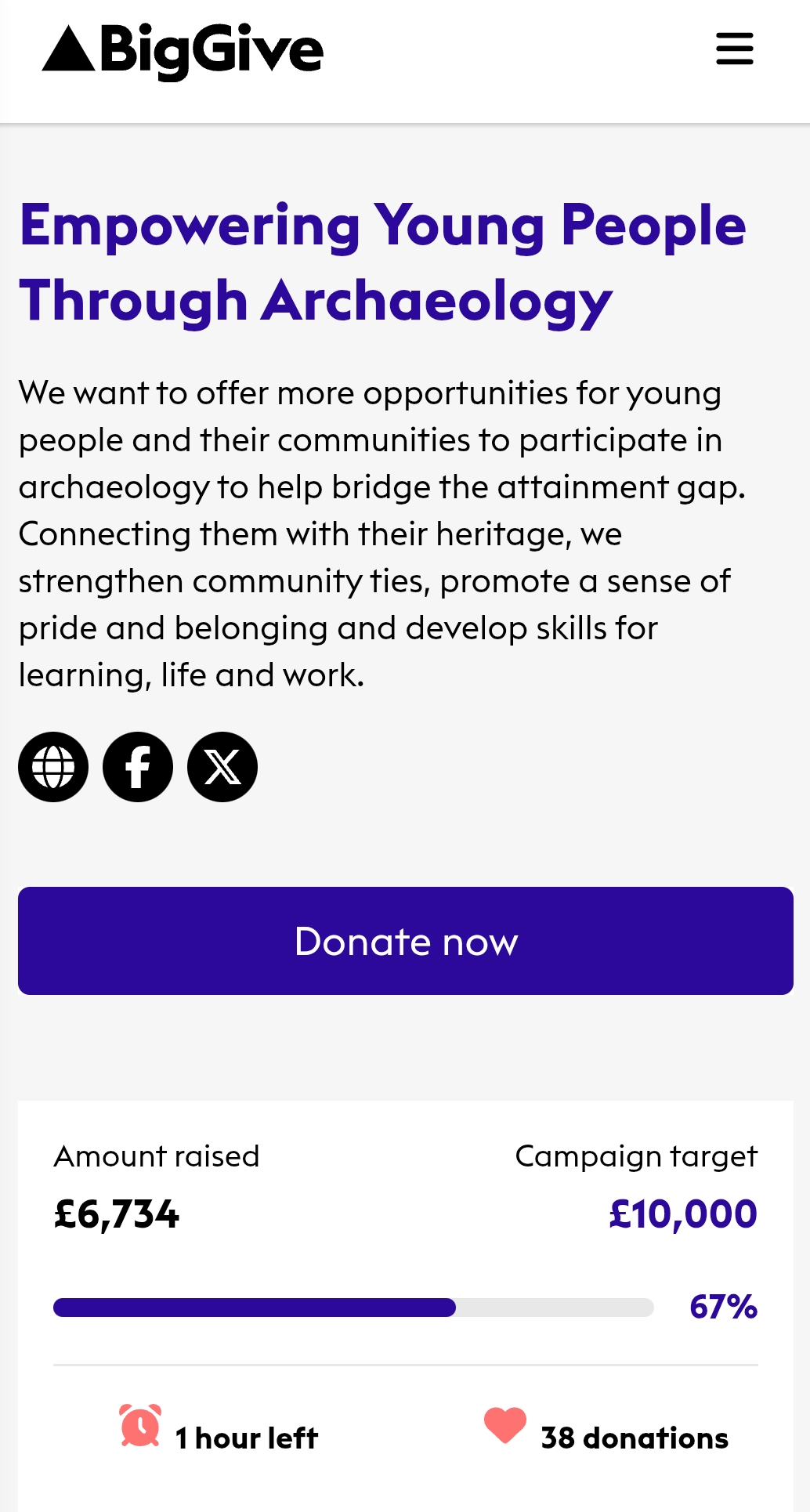Viewport: 810px width, 1512px height.
Task: Open the charity's Facebook page
Action: tap(138, 767)
